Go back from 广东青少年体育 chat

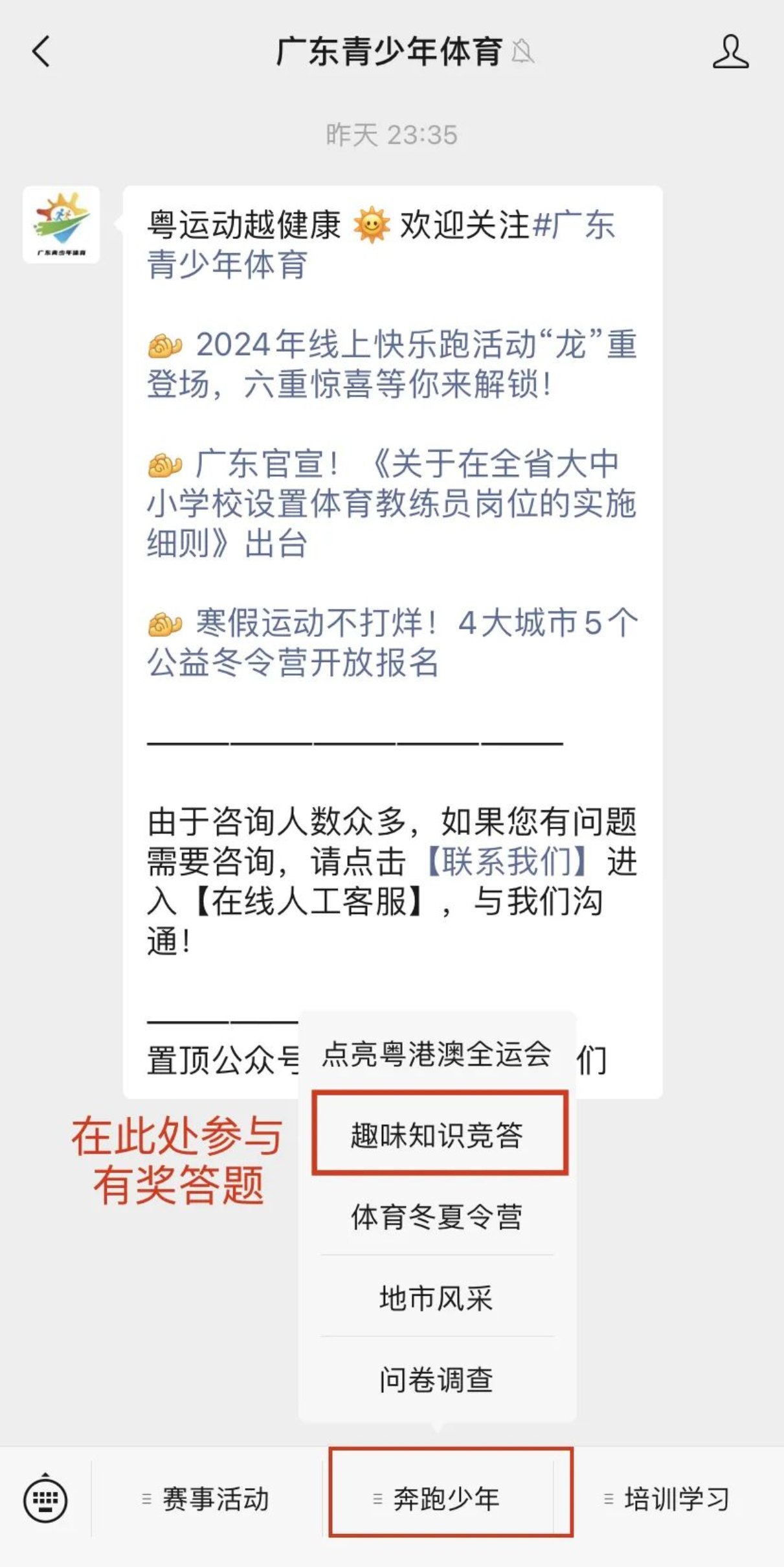pyautogui.click(x=41, y=52)
